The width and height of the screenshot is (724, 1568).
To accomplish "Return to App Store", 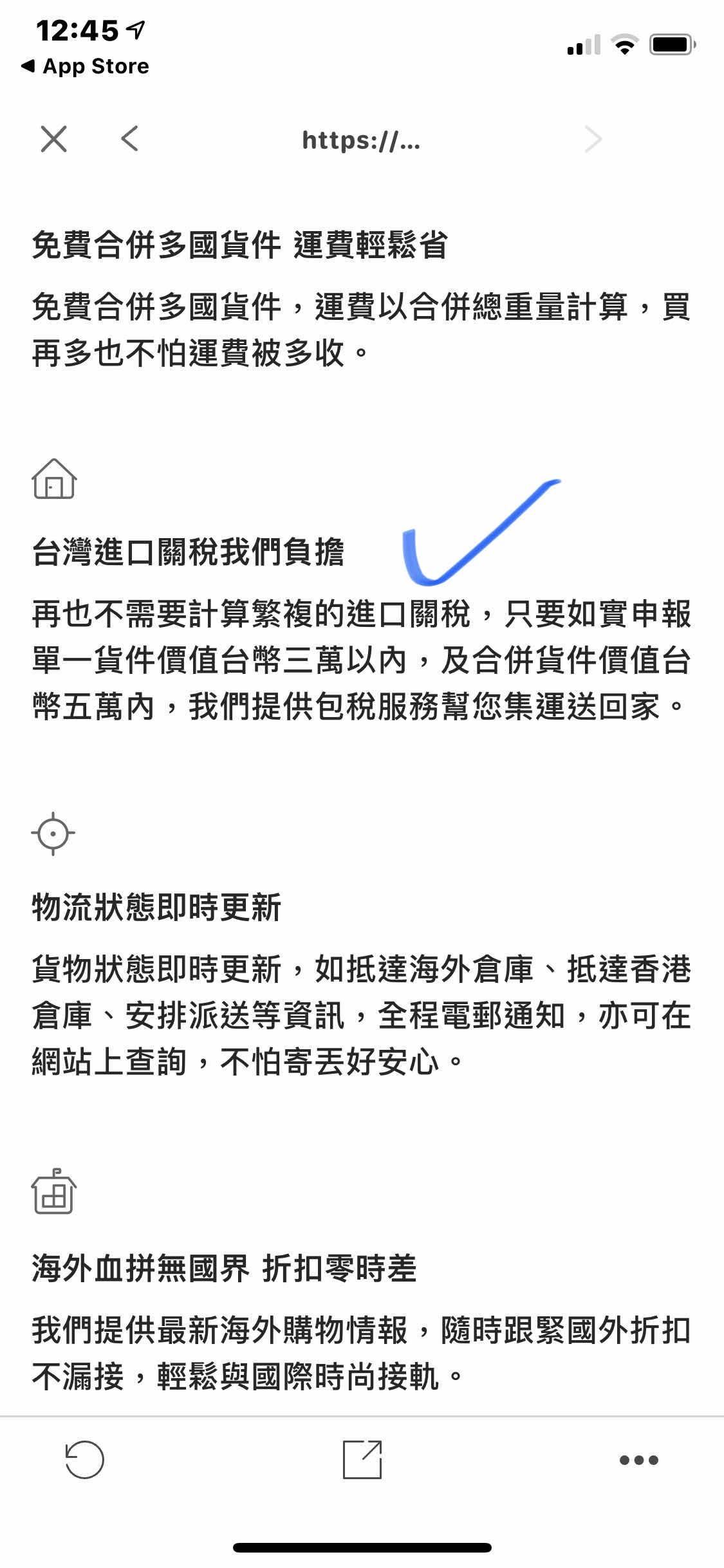I will coord(85,66).
